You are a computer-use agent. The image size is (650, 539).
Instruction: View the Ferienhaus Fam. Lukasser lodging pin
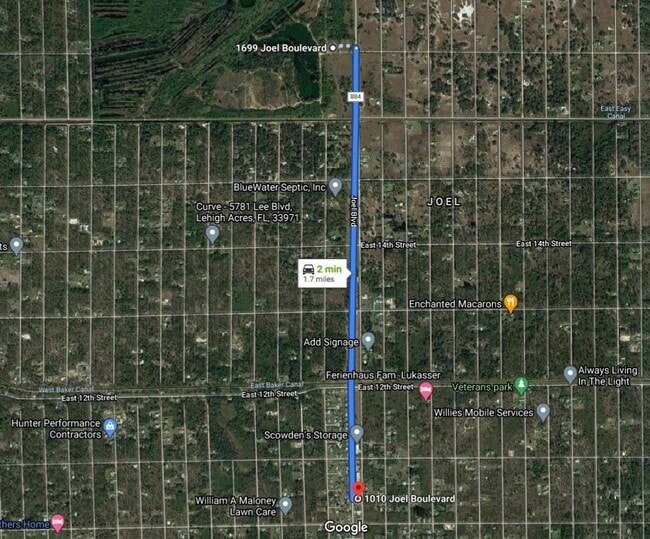[x=425, y=388]
